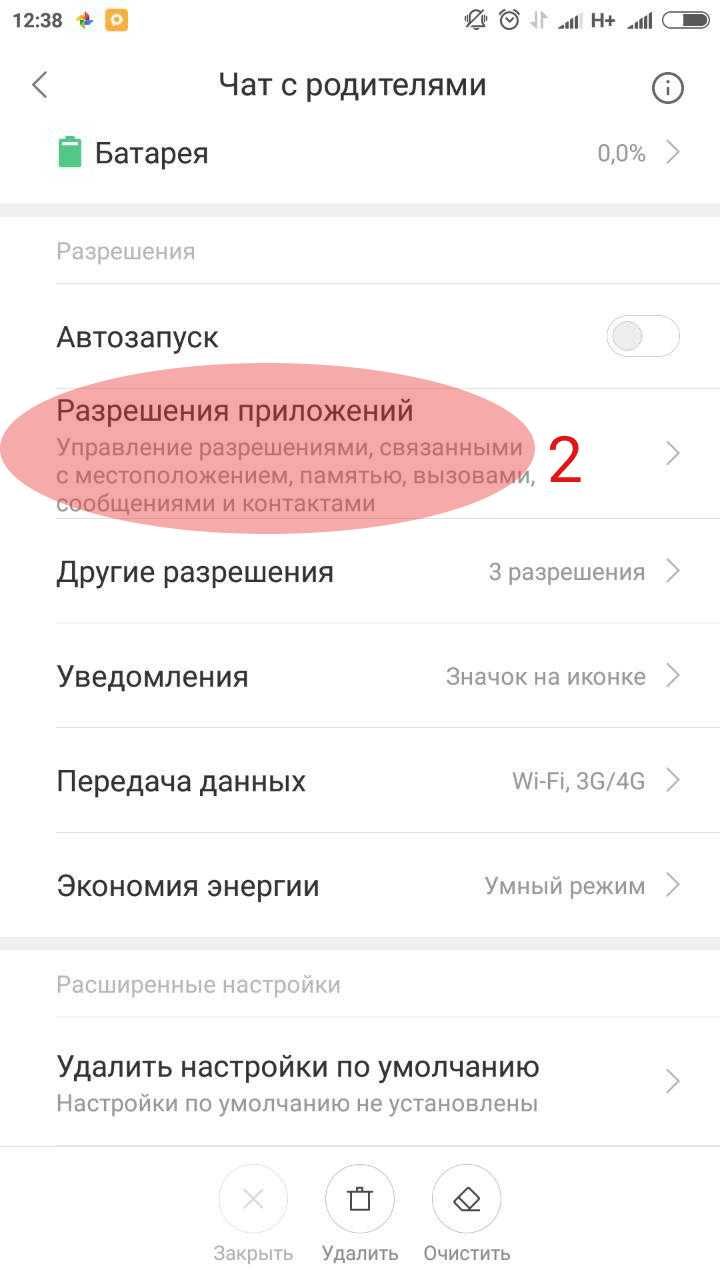Tap the Закрыть button
Viewport: 720px width, 1280px height.
(253, 1214)
